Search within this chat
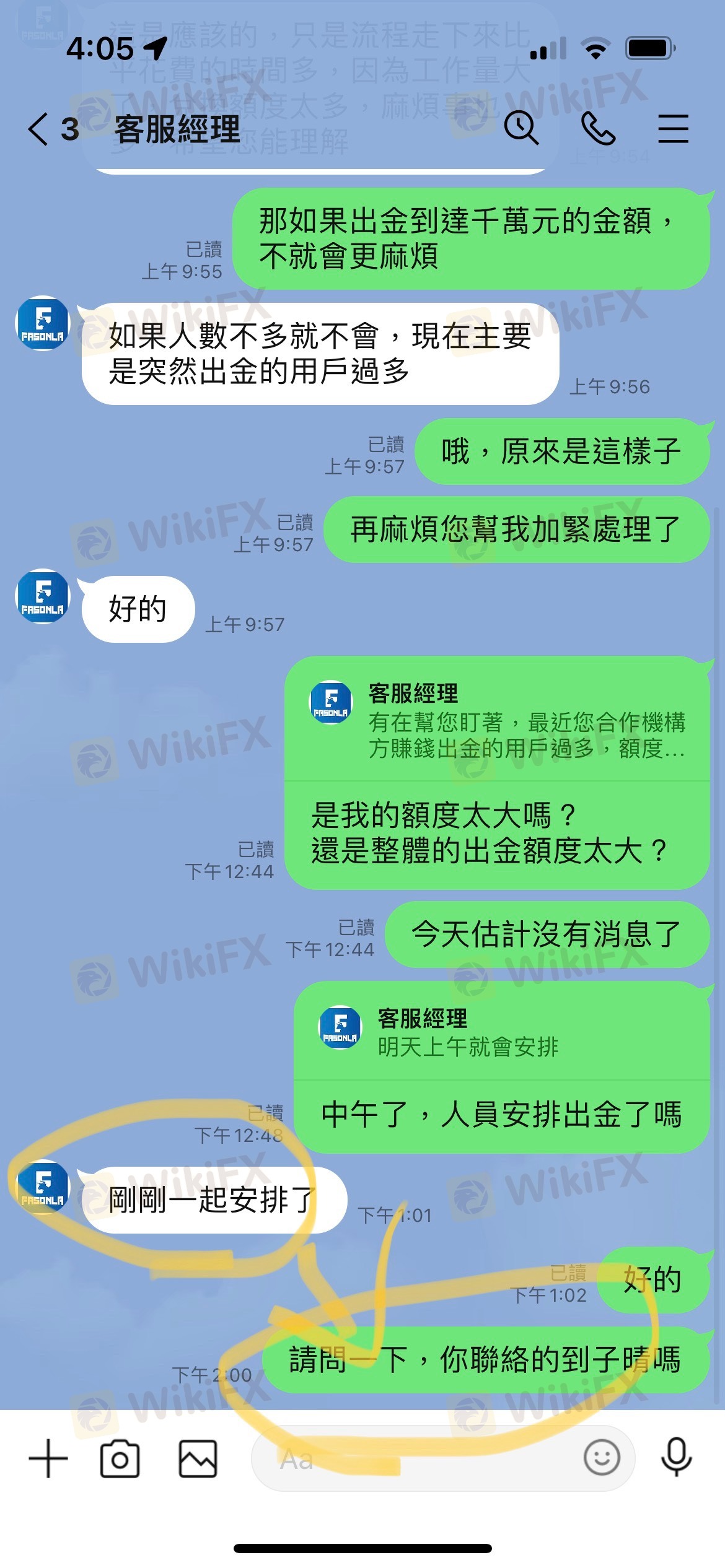Viewport: 725px width, 1568px height. click(x=521, y=128)
